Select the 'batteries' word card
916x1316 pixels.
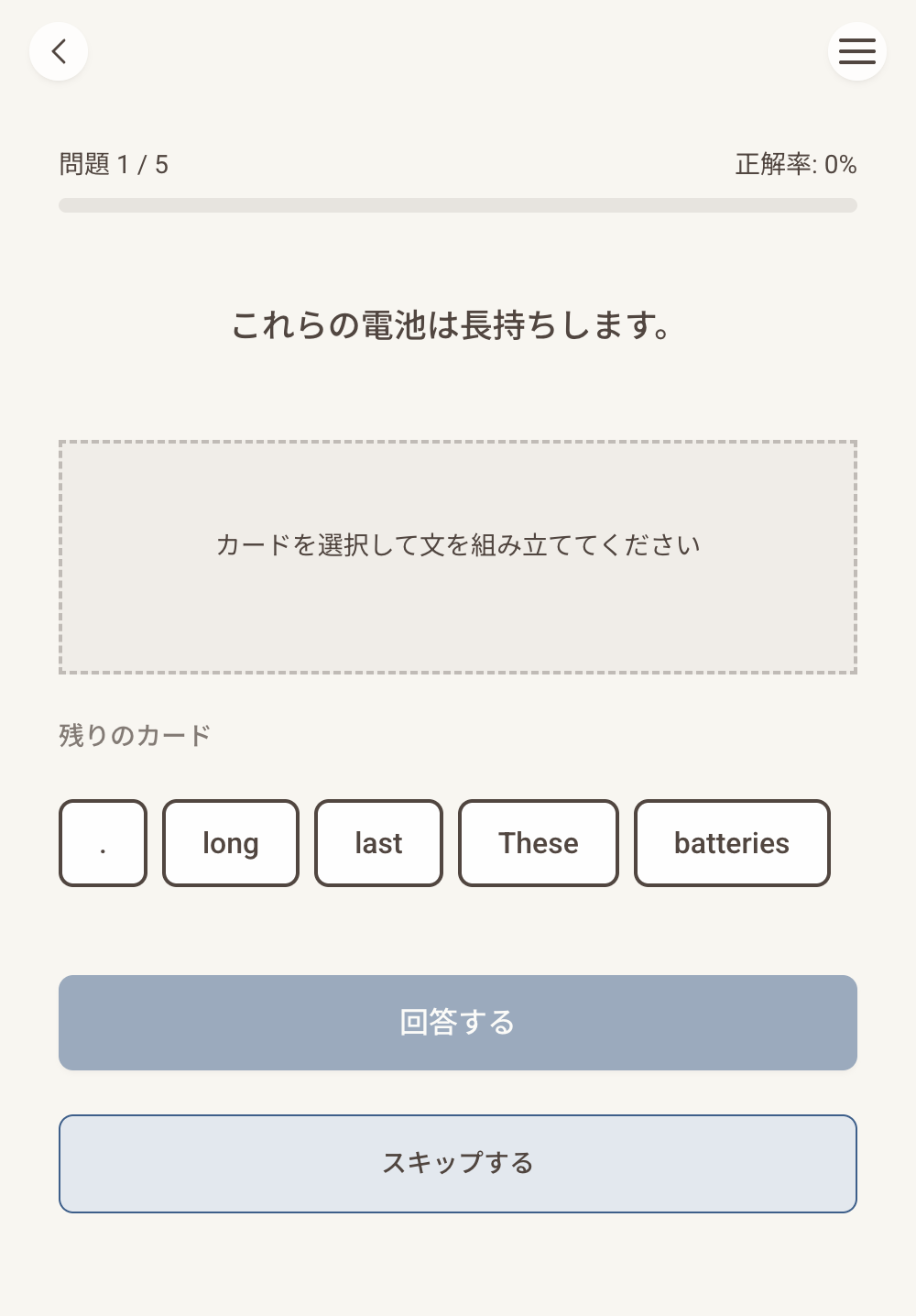pyautogui.click(x=731, y=842)
